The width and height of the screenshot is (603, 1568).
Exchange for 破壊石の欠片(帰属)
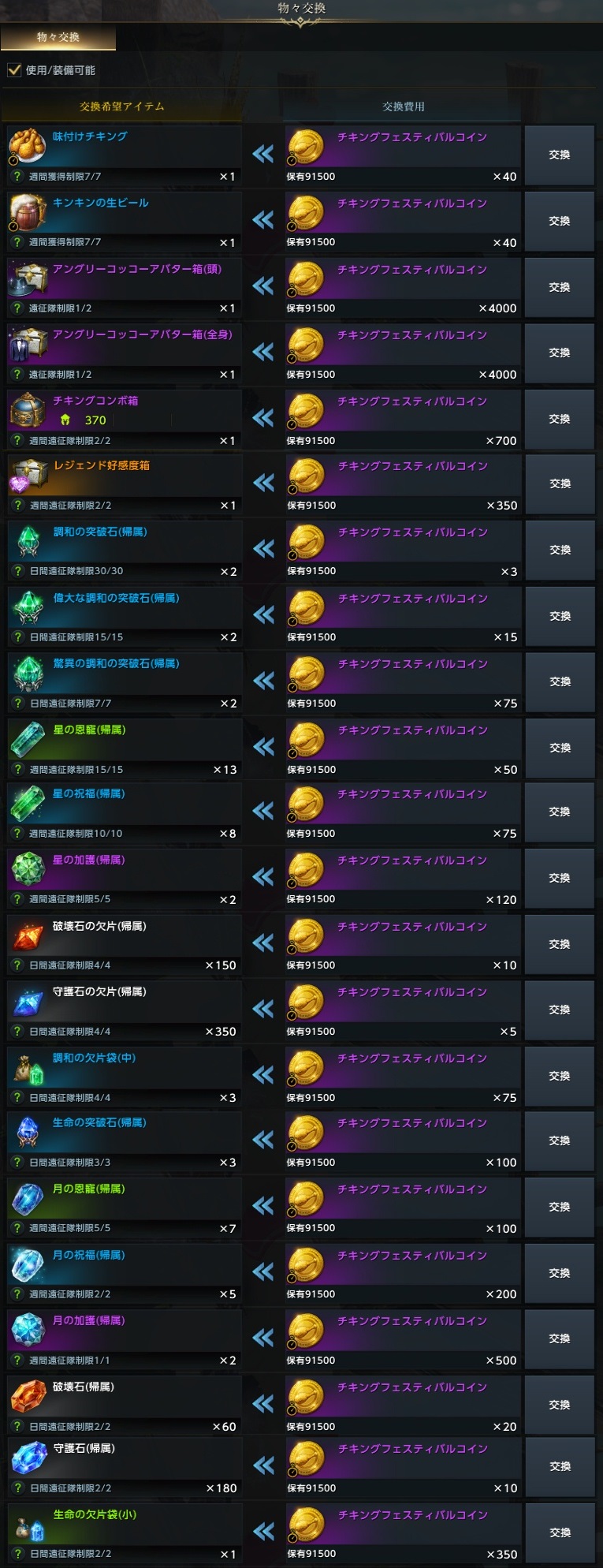click(559, 944)
